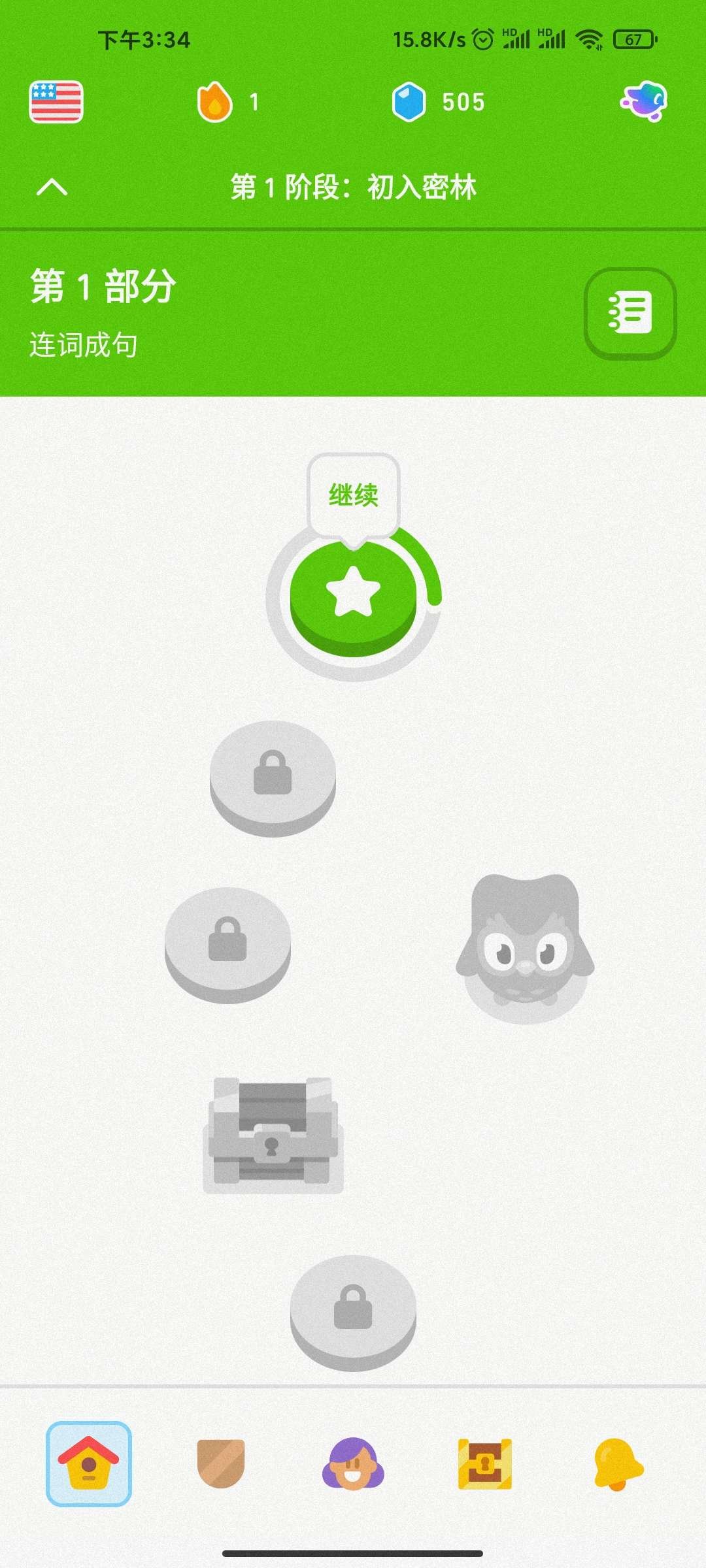Open the guidebook notebook button
This screenshot has height=1568, width=706.
click(630, 313)
